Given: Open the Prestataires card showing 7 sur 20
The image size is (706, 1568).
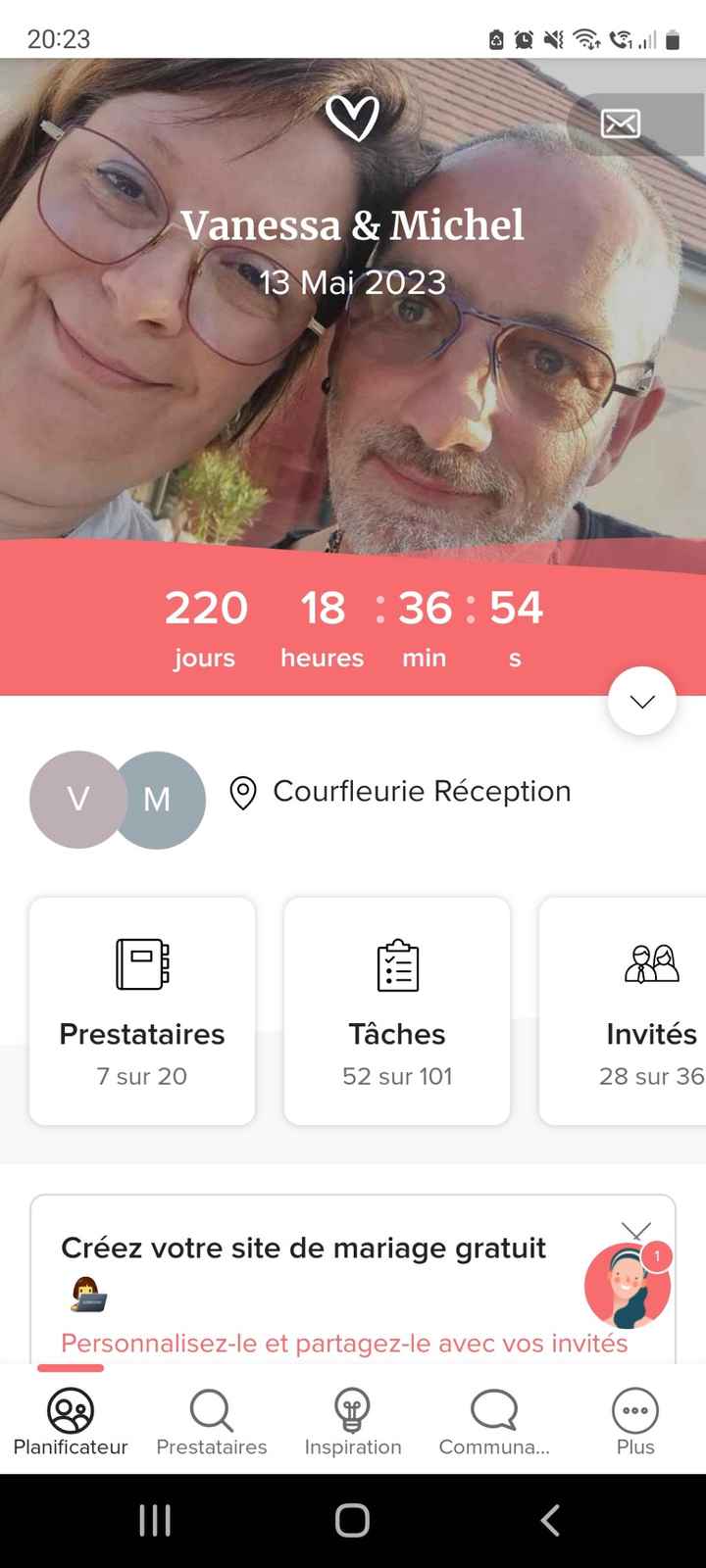Looking at the screenshot, I should tap(141, 1009).
